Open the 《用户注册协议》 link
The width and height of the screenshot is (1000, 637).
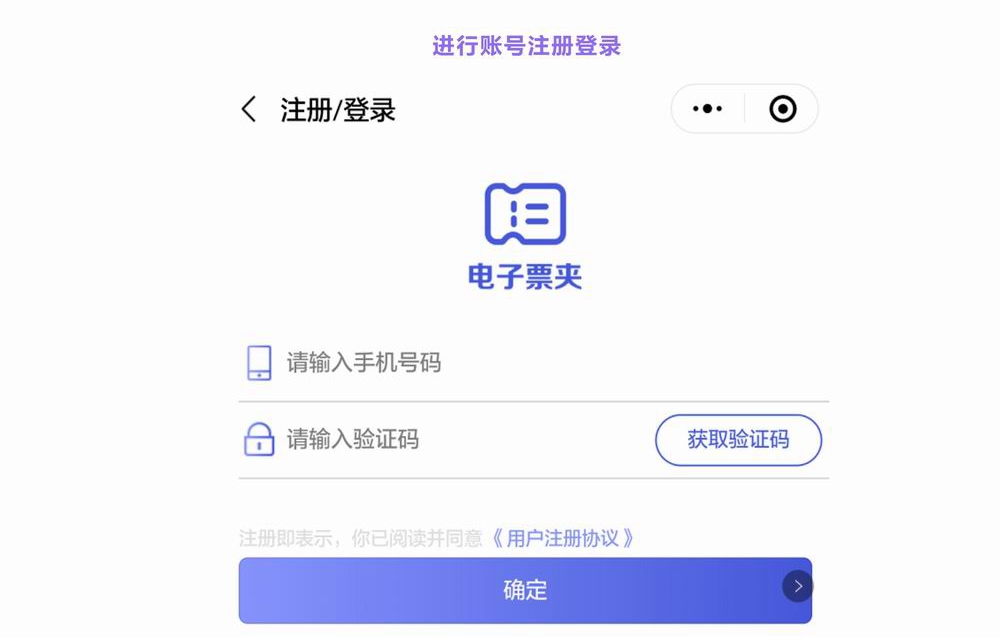562,538
